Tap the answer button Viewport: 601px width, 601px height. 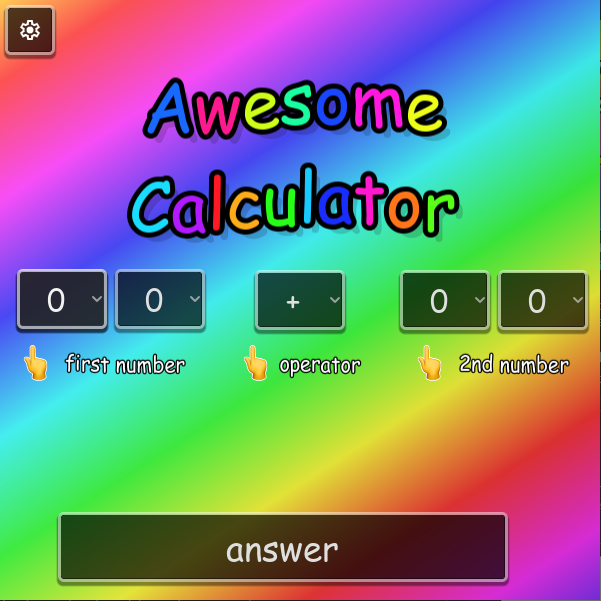[283, 548]
